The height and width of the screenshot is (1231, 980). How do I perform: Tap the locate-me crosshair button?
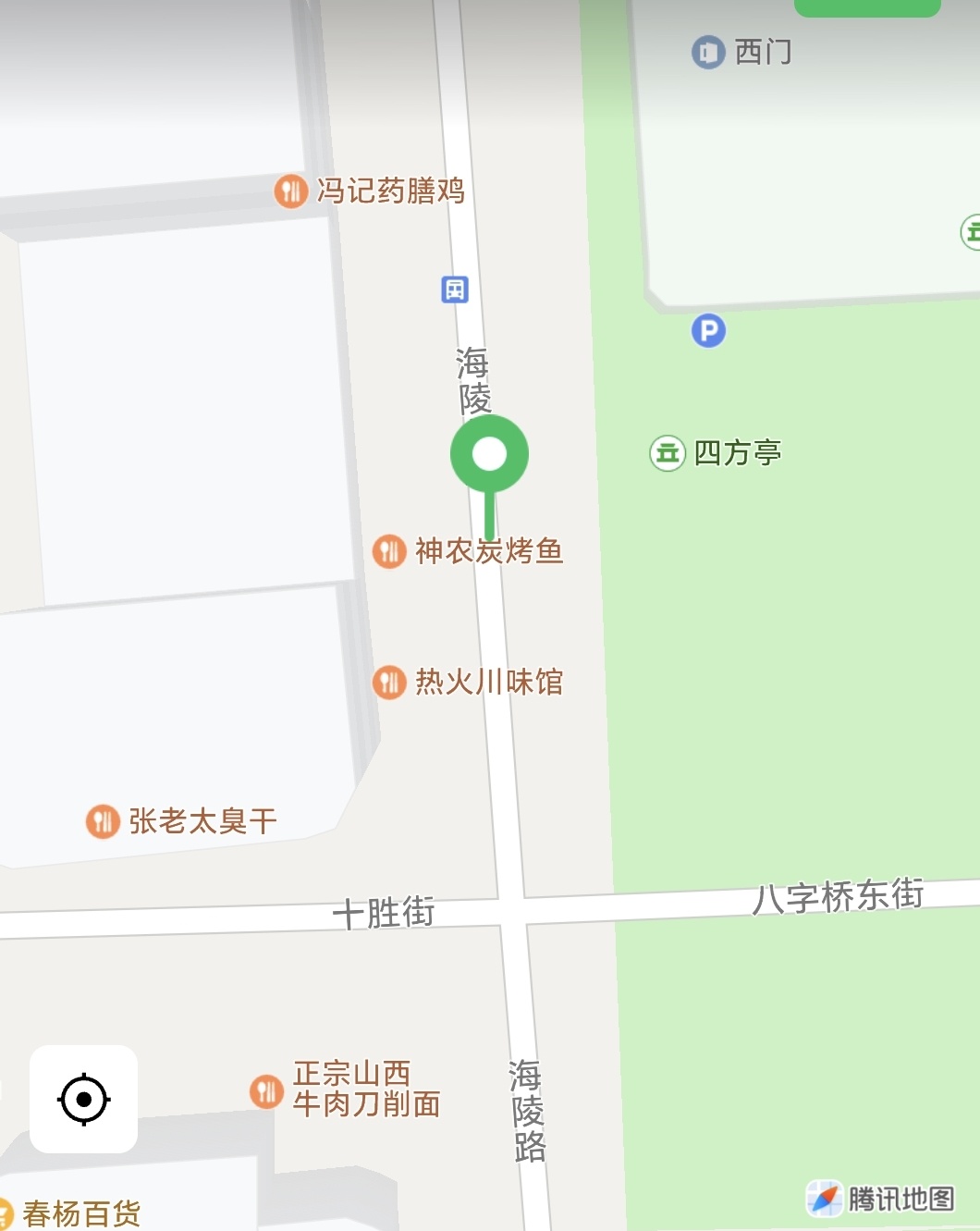point(83,1099)
